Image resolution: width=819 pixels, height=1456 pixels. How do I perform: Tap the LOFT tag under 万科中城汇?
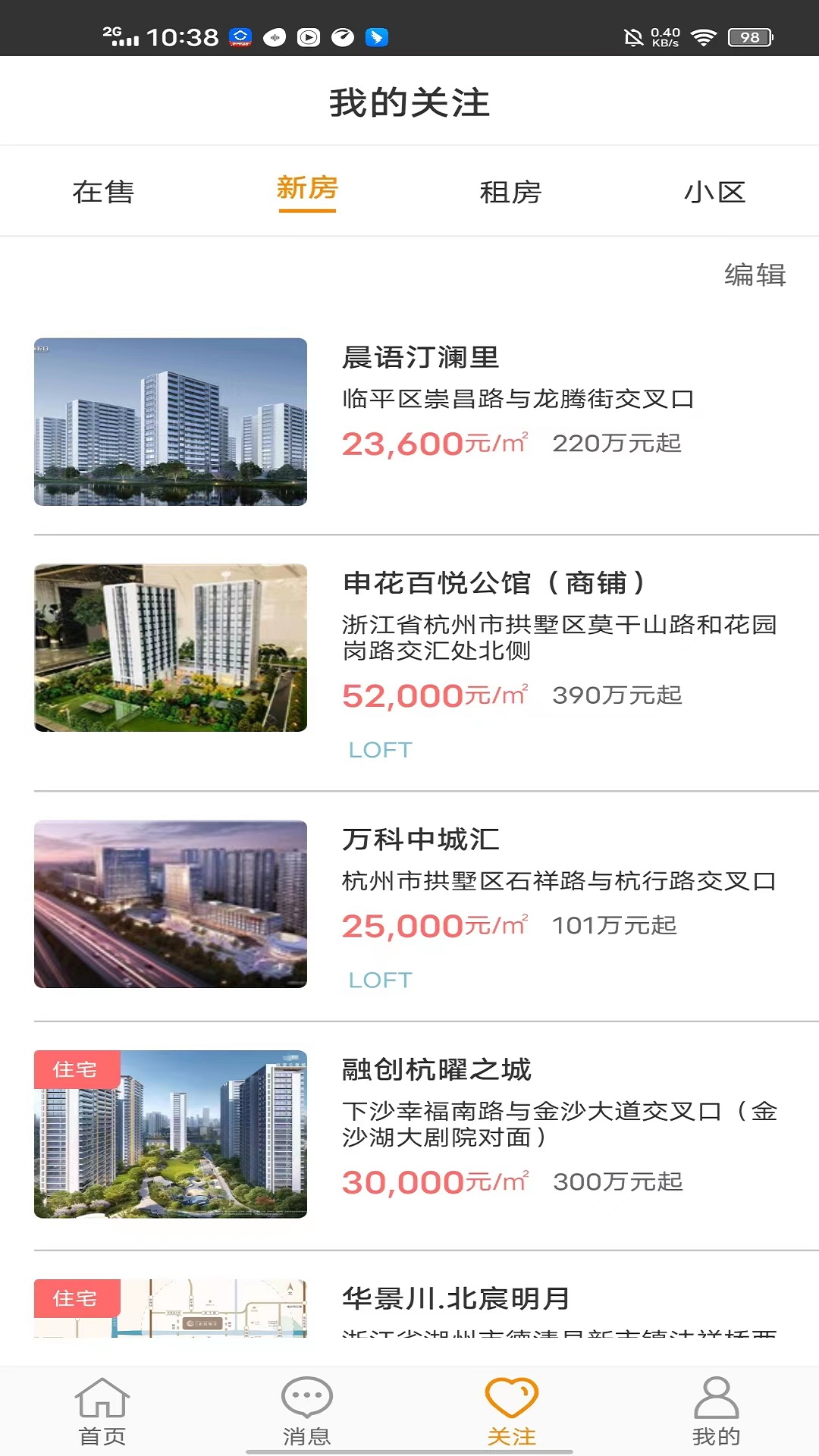379,979
